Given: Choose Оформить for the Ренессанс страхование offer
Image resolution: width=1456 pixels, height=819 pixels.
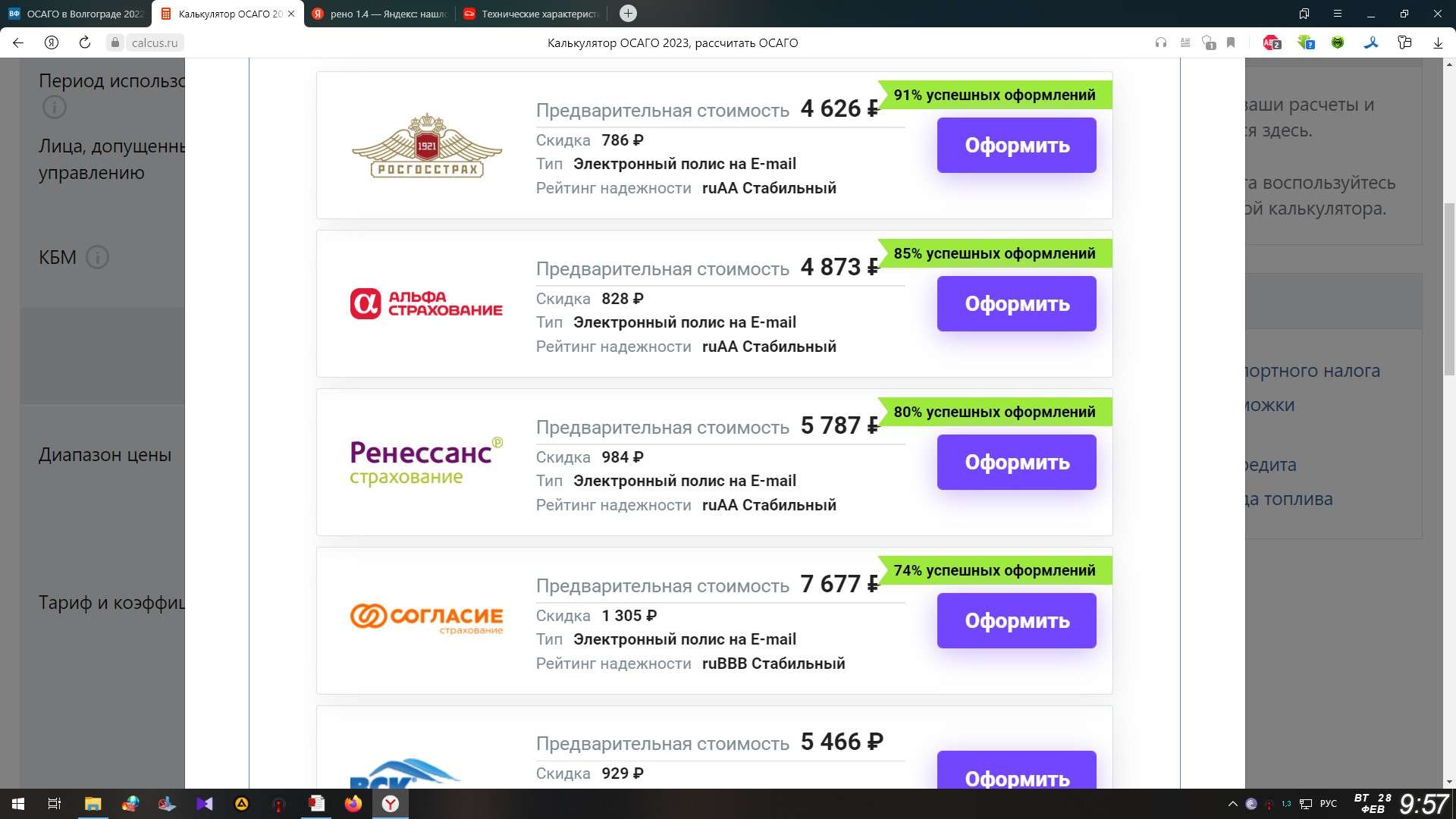Looking at the screenshot, I should tap(1016, 462).
